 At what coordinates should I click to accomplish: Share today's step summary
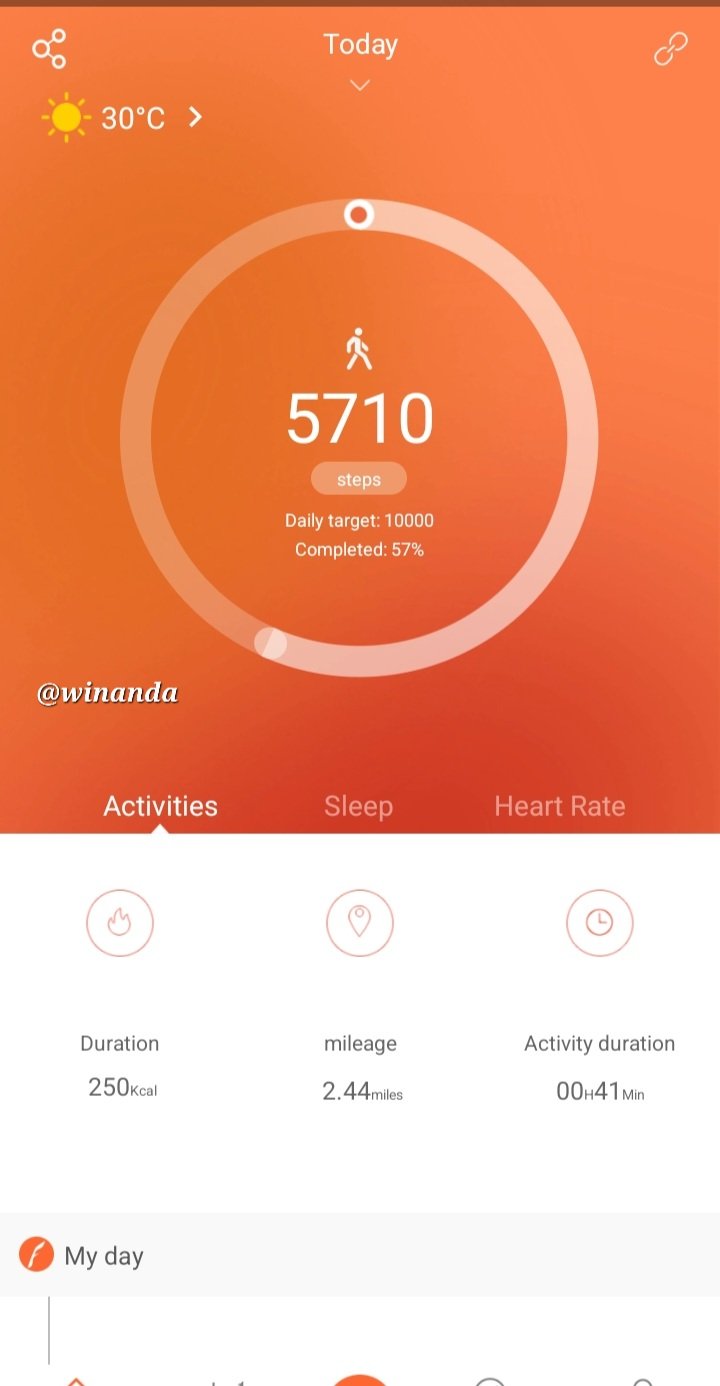[49, 49]
